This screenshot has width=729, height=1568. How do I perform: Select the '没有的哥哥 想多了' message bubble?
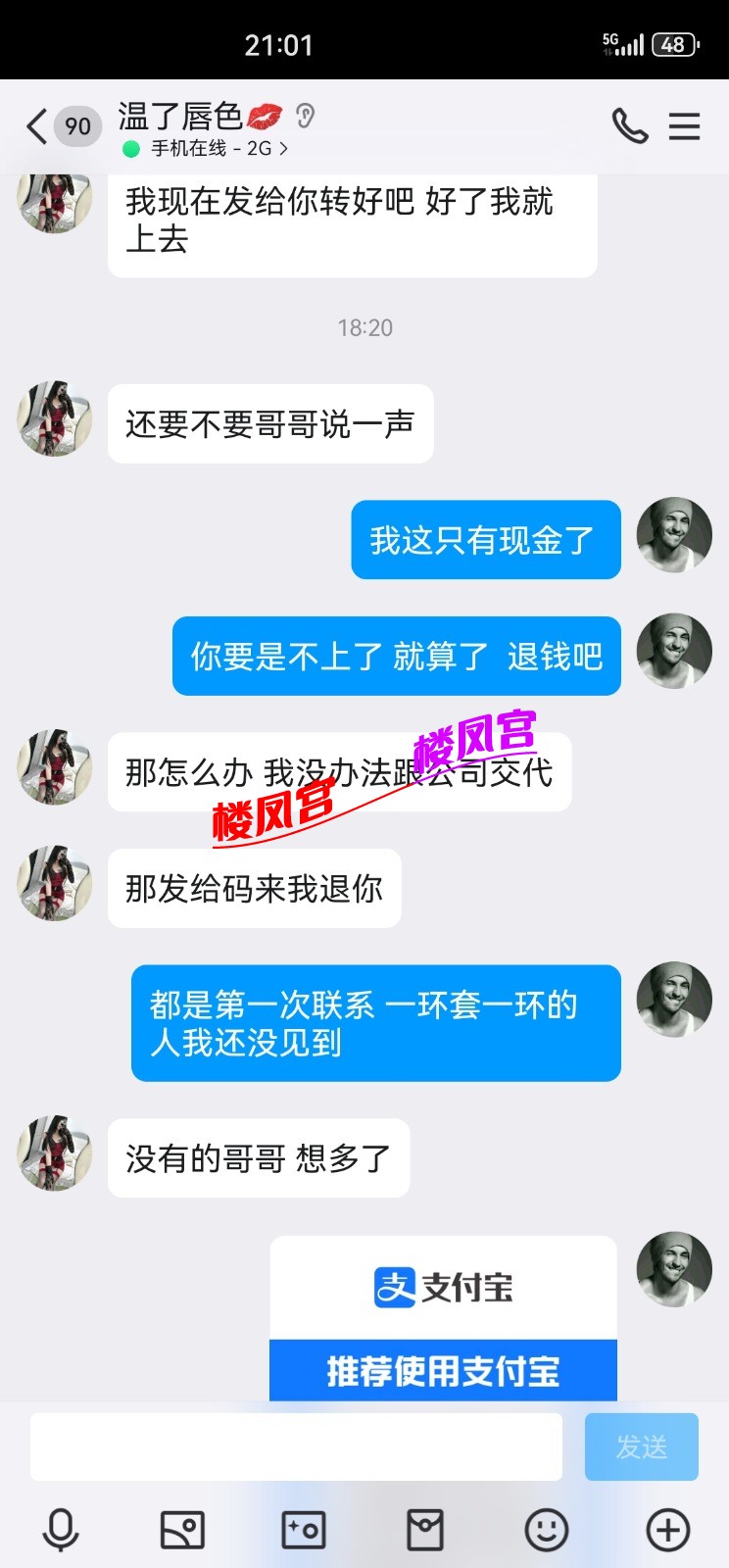click(x=259, y=1157)
